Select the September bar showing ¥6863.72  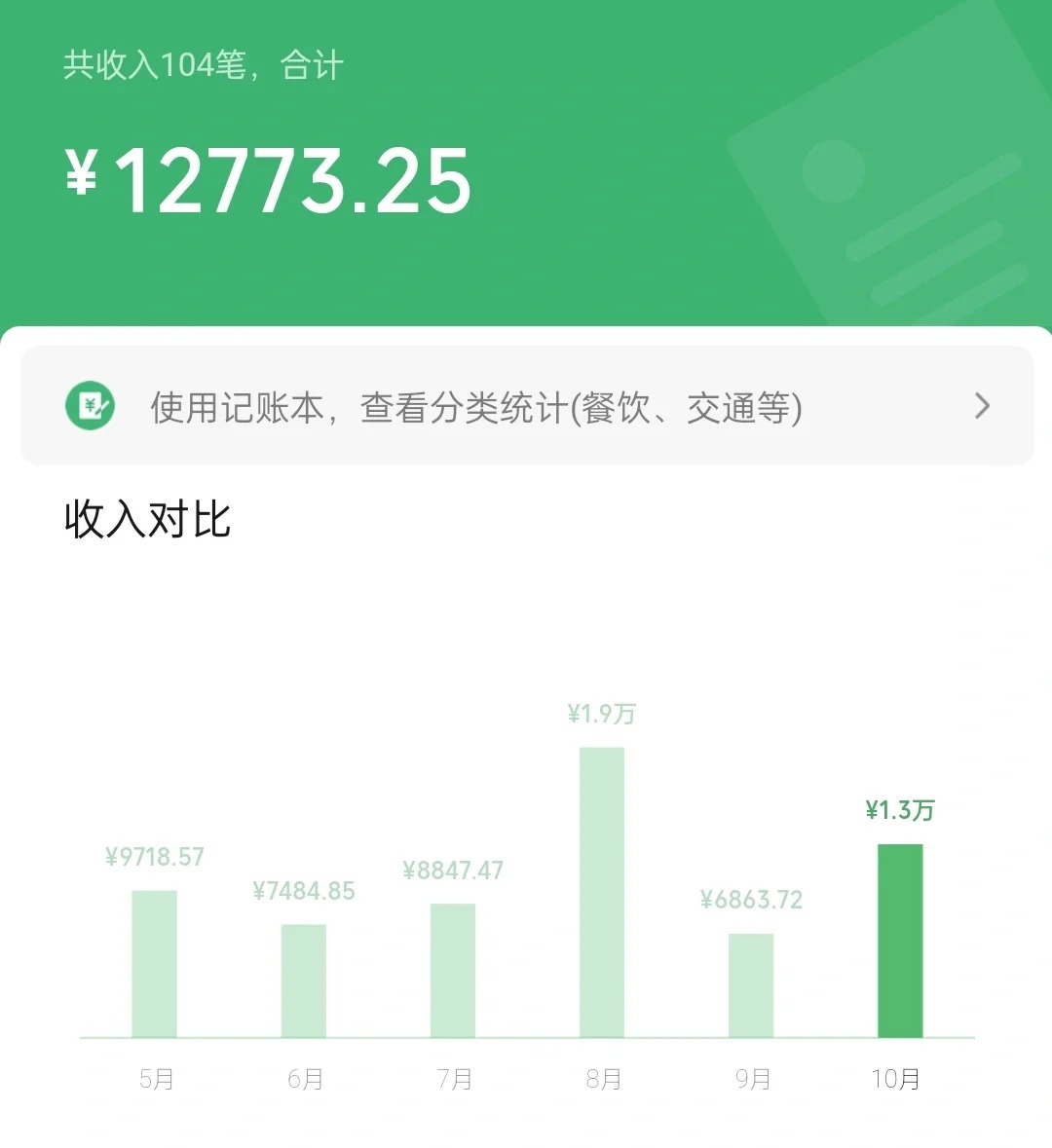tap(750, 983)
